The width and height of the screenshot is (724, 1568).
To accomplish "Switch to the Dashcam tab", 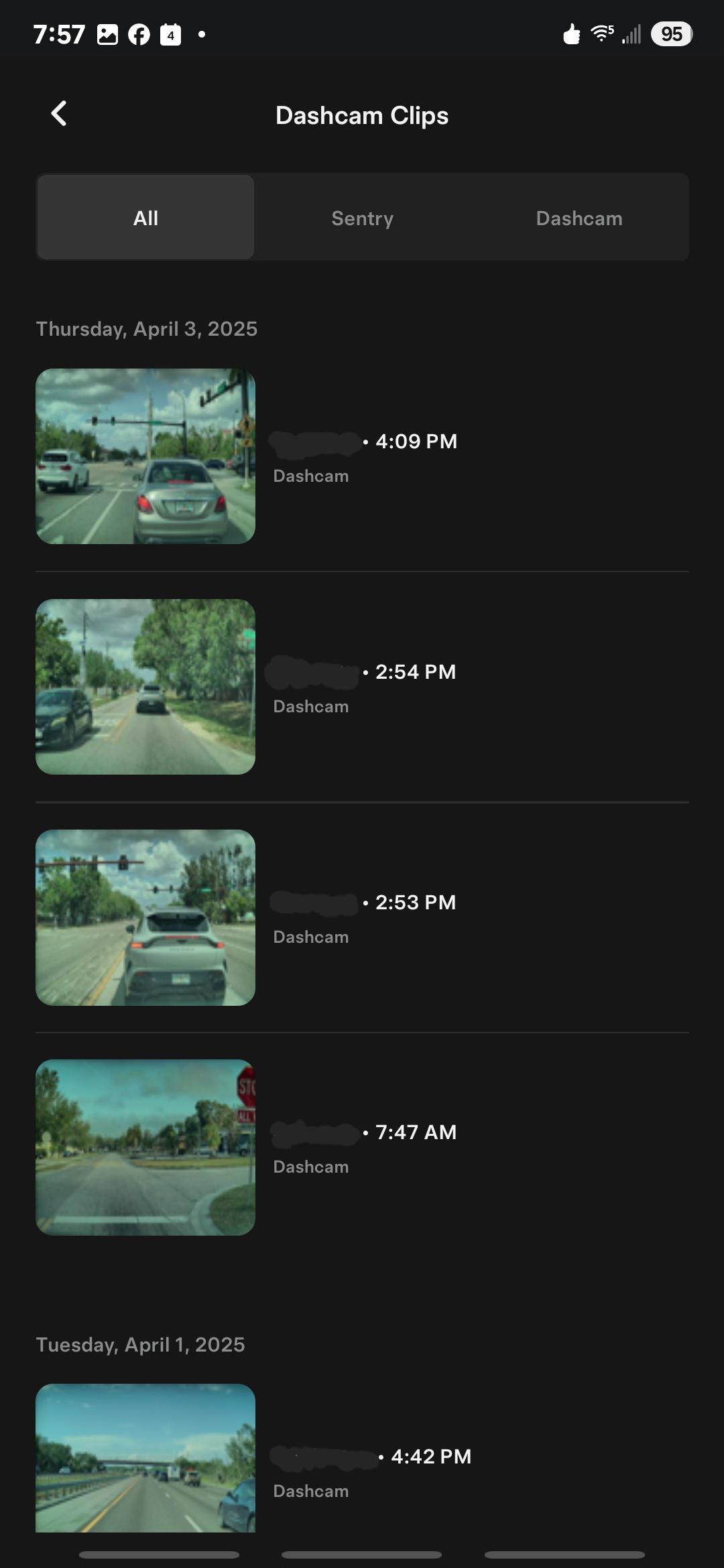I will [579, 218].
